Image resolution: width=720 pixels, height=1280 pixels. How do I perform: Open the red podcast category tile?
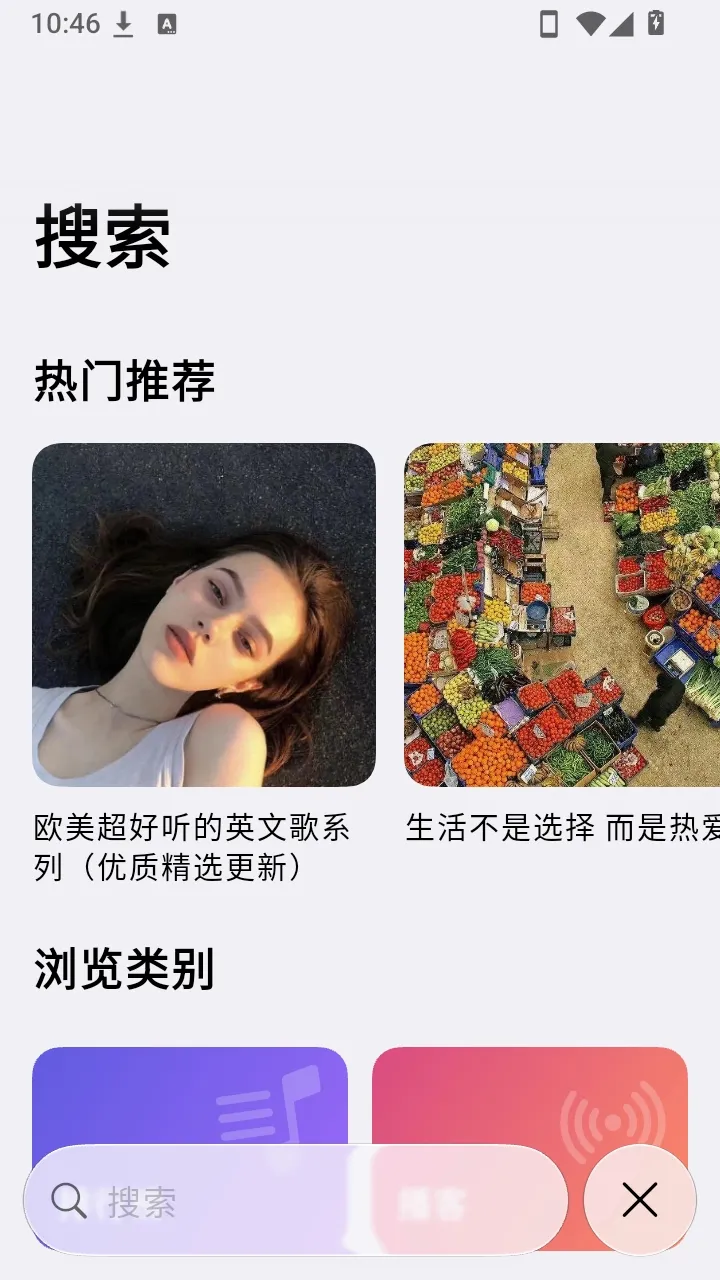(x=530, y=1096)
